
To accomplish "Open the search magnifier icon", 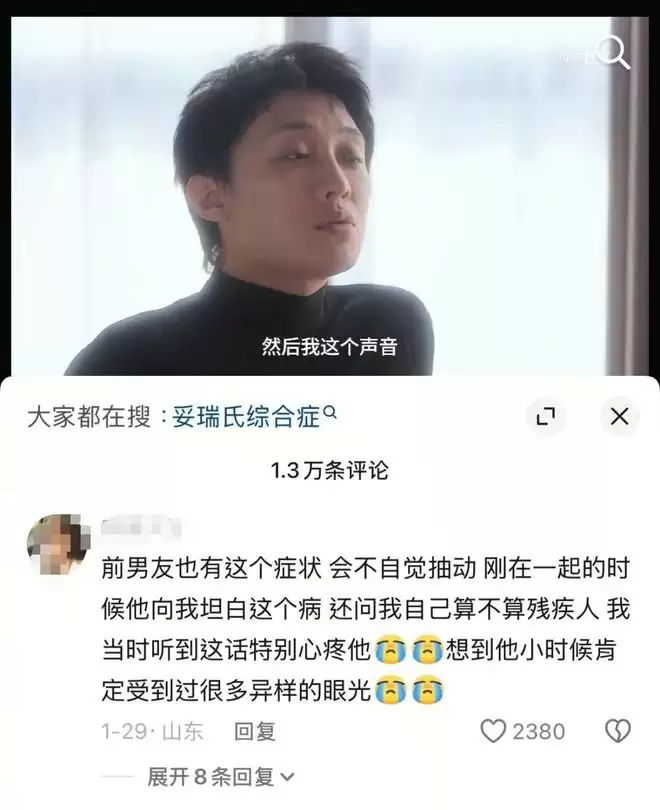I will (611, 51).
